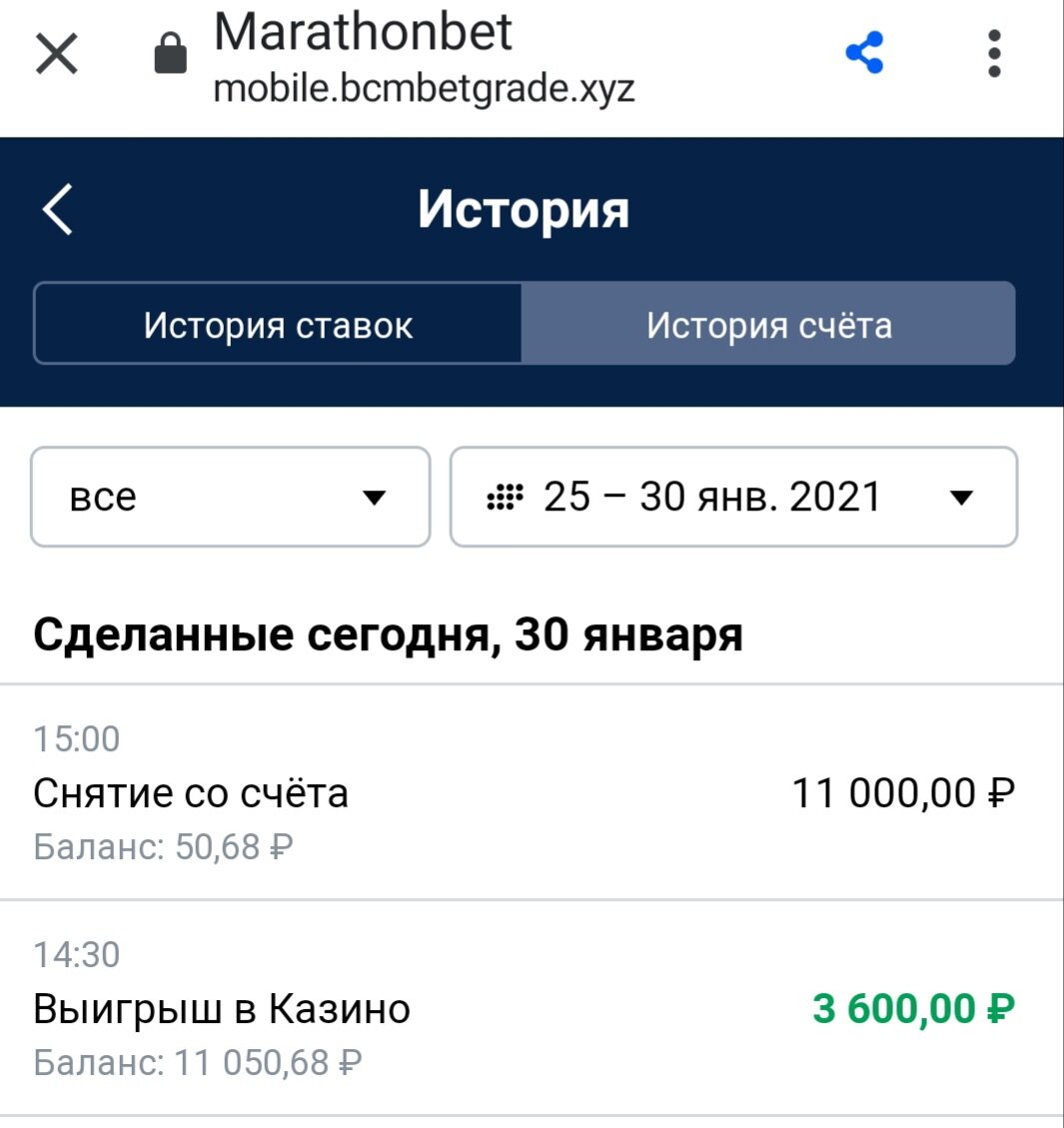1064x1128 pixels.
Task: Close the Marathonbet browser tab
Action: click(x=57, y=53)
